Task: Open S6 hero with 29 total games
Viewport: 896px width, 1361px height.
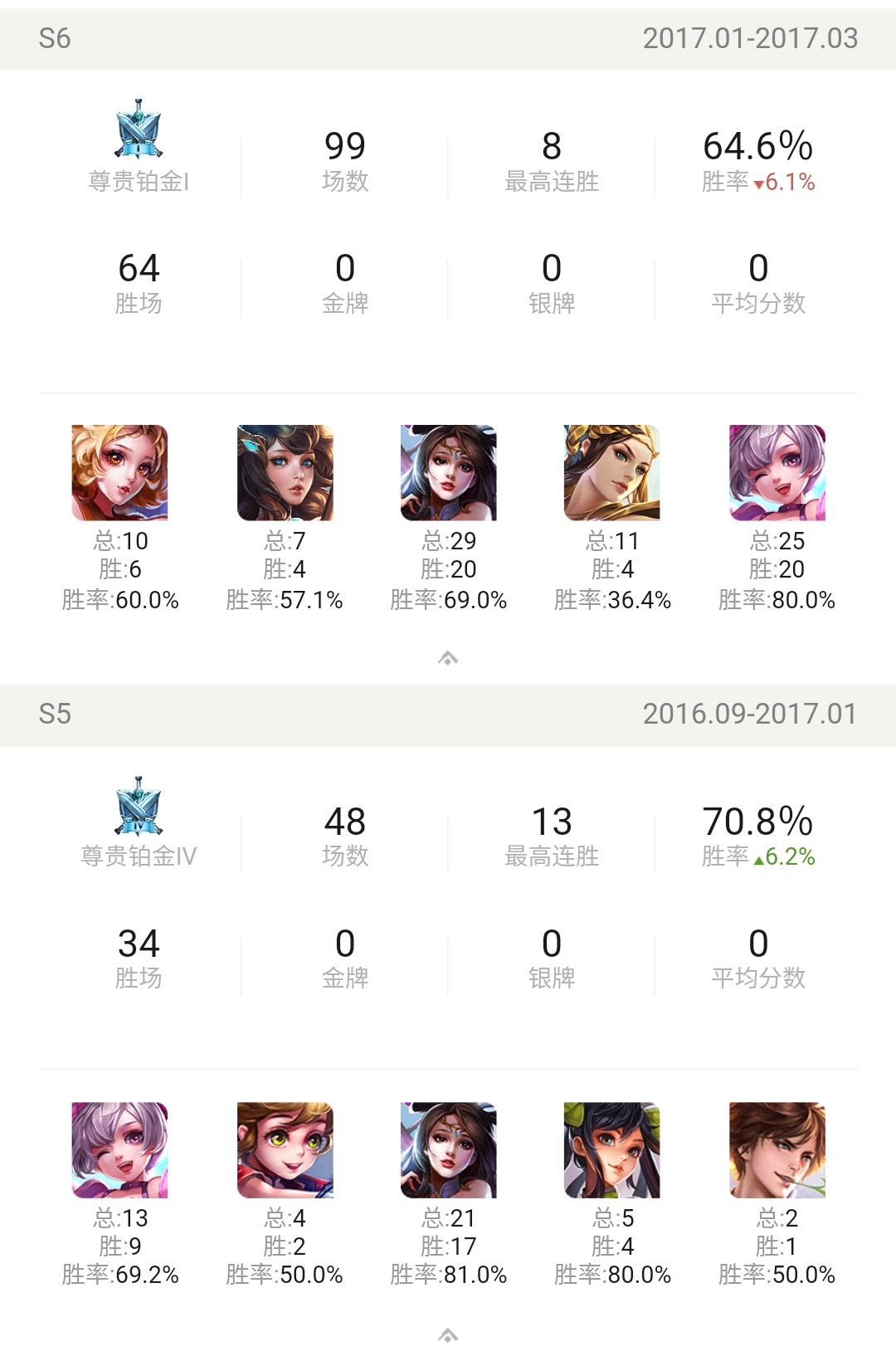Action: click(x=448, y=473)
